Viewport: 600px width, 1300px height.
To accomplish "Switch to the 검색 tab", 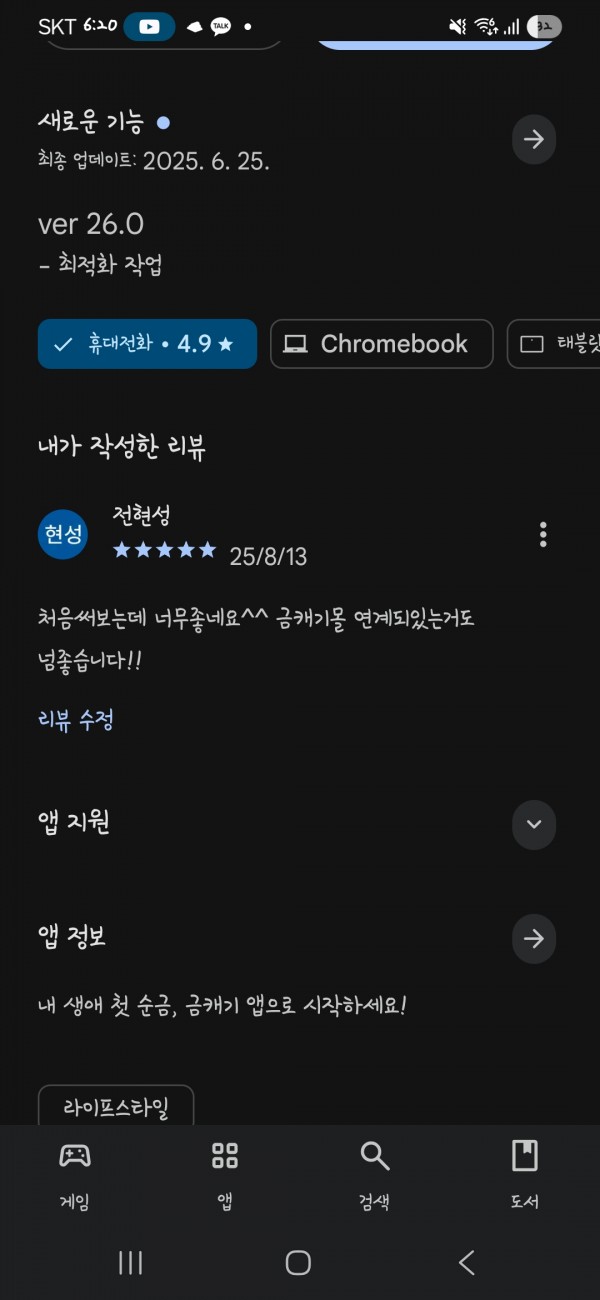I will tap(375, 1175).
